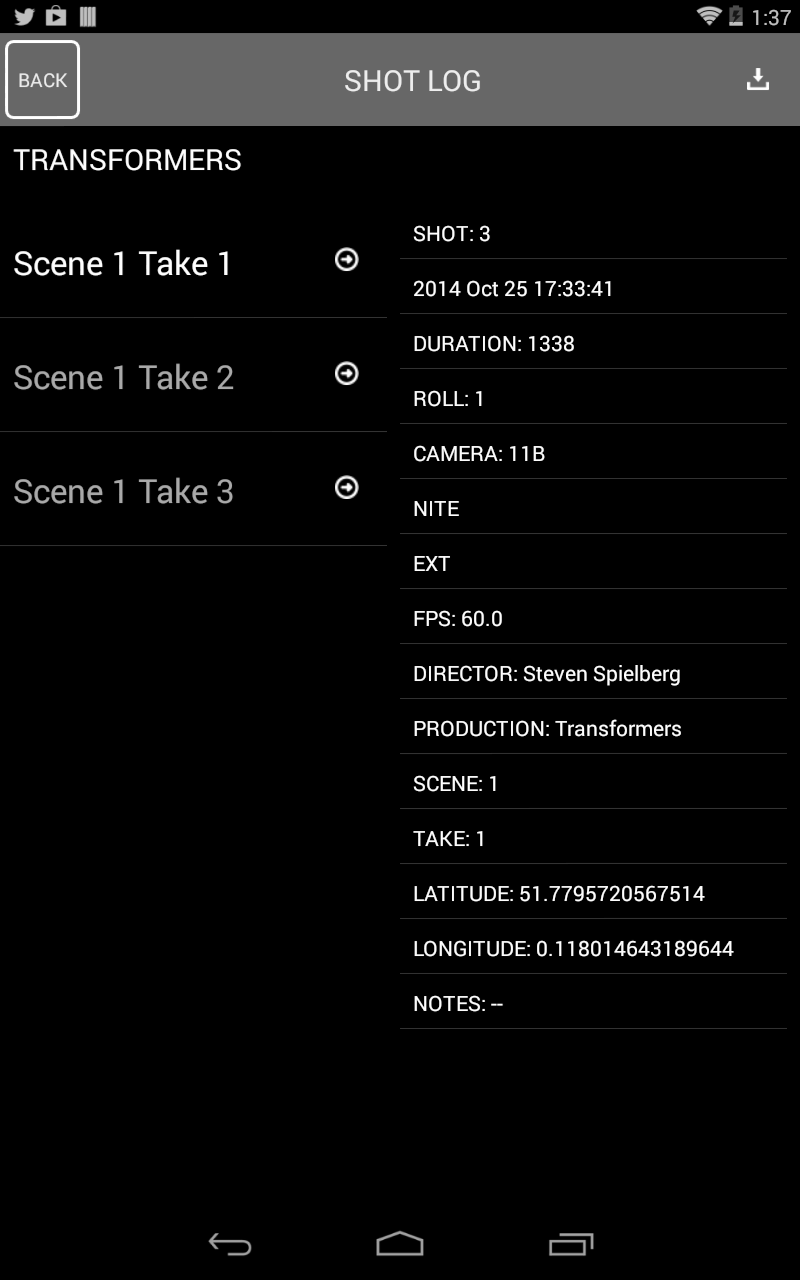Open details arrow for Scene 1 Take 2
Screen dimensions: 800x1280
click(x=345, y=374)
